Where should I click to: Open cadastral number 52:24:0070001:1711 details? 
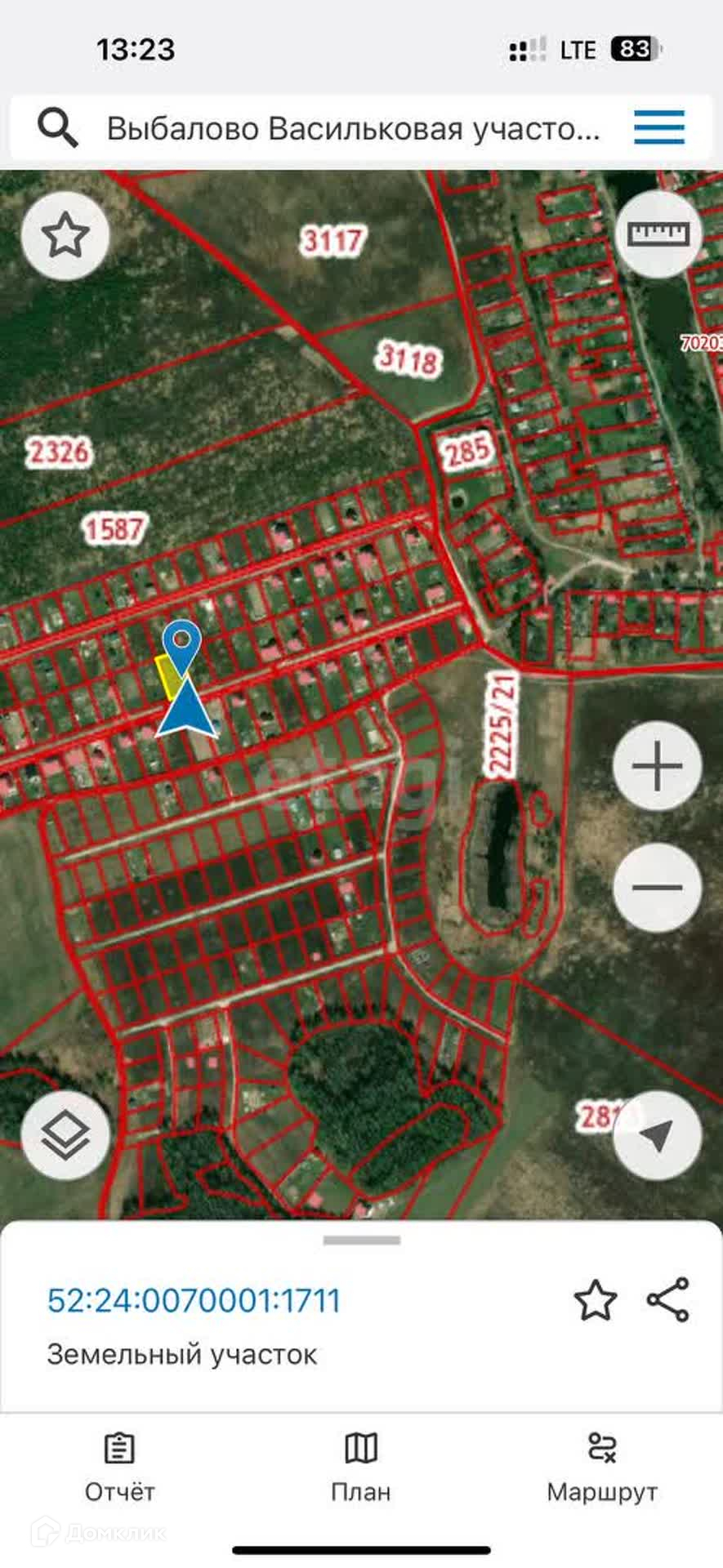click(194, 1300)
